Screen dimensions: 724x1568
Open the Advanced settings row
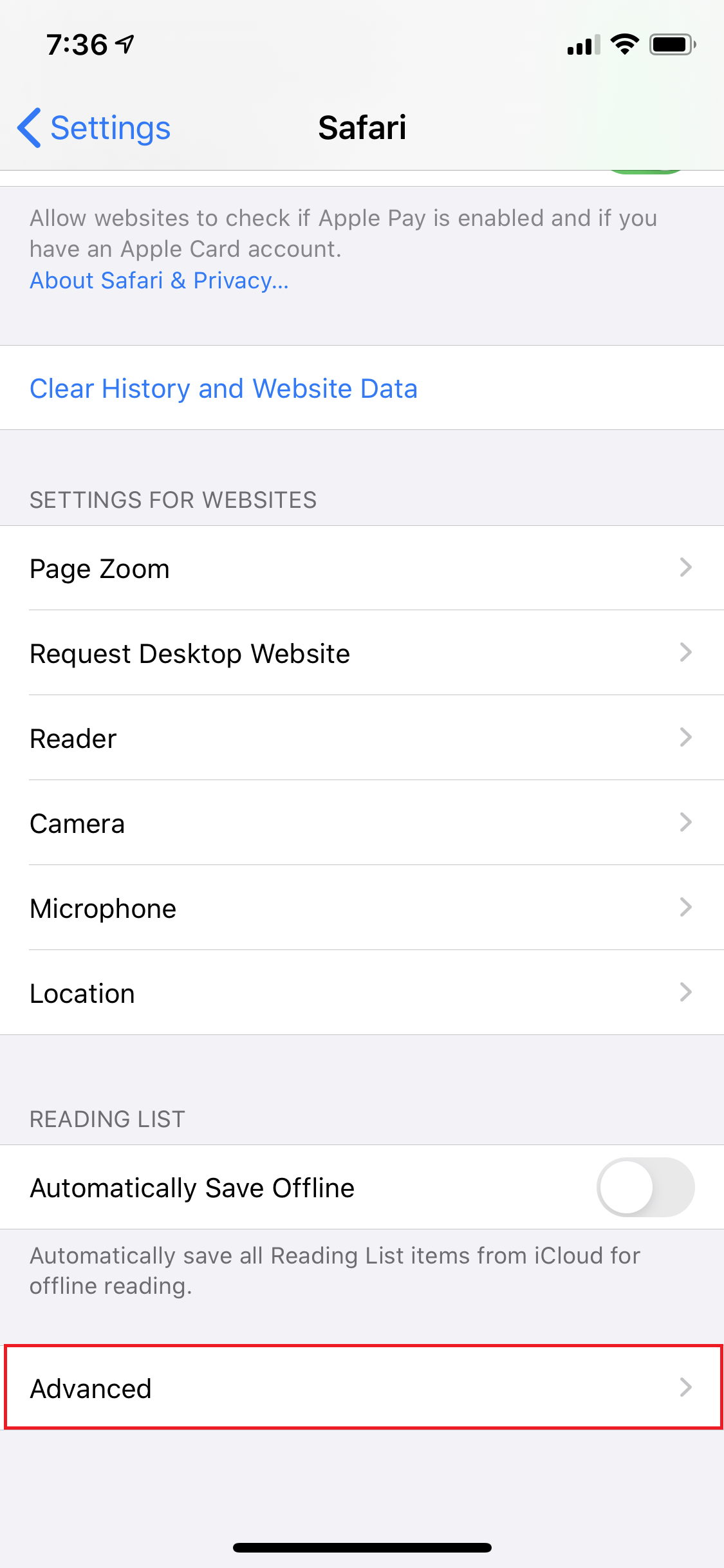click(x=362, y=1388)
